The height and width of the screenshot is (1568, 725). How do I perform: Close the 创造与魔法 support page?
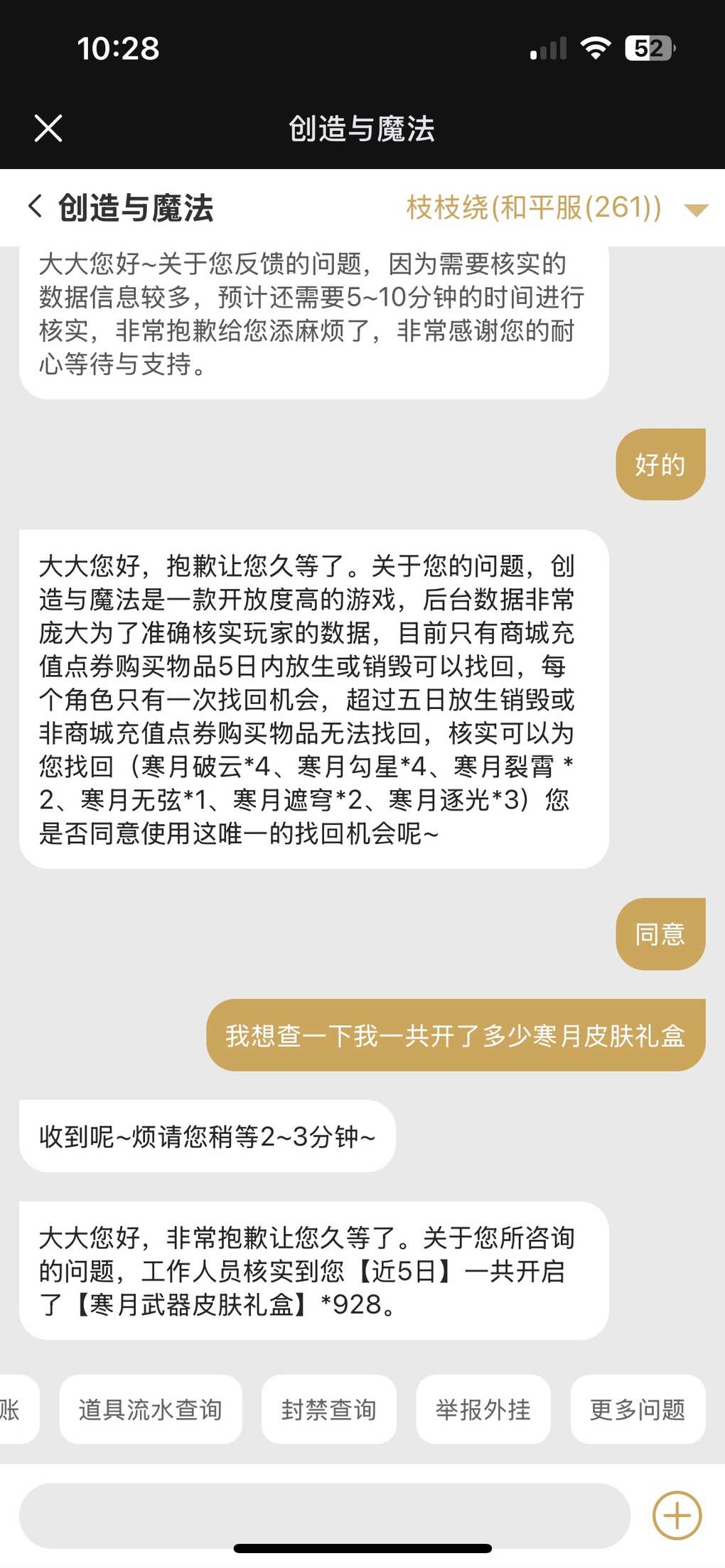click(x=48, y=129)
